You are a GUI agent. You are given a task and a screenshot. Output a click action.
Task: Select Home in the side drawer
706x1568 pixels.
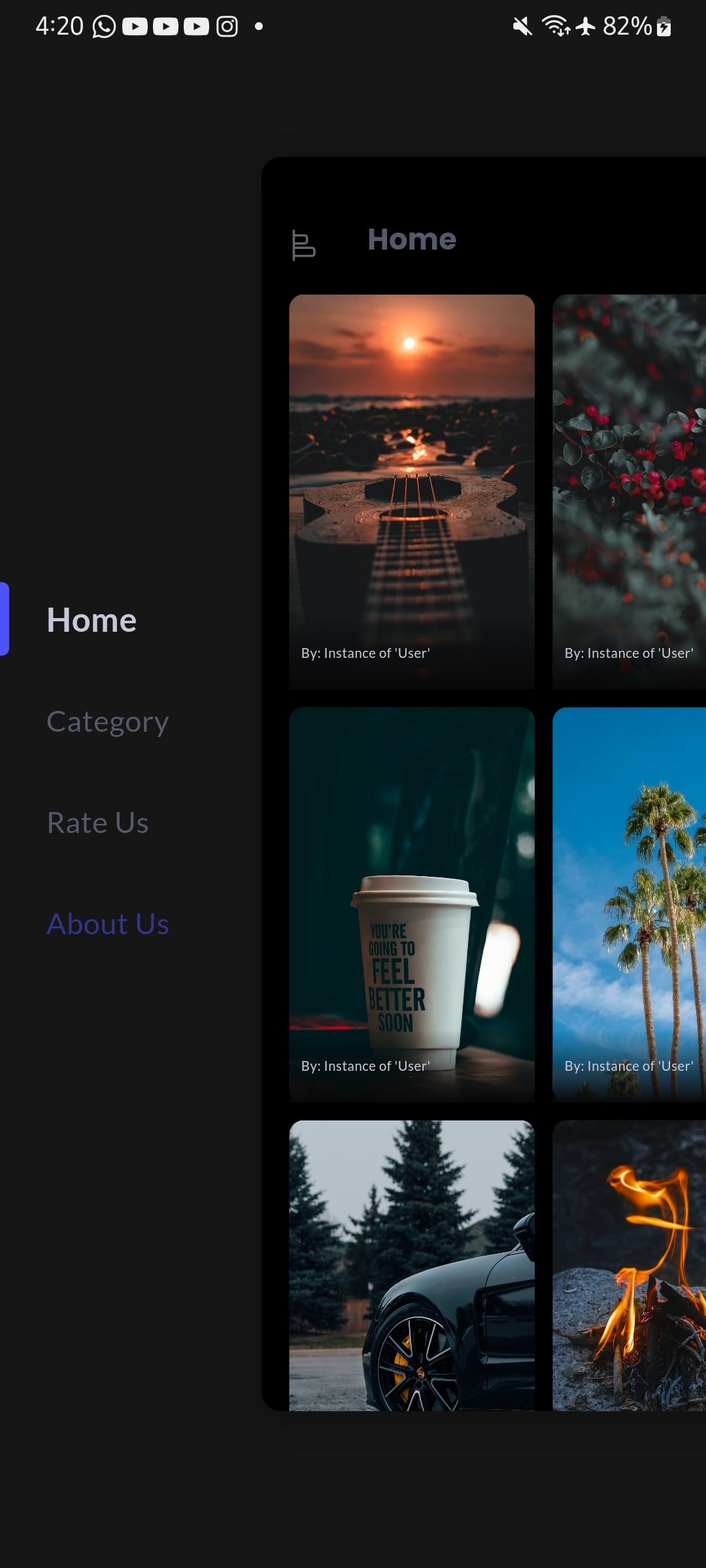pyautogui.click(x=92, y=619)
